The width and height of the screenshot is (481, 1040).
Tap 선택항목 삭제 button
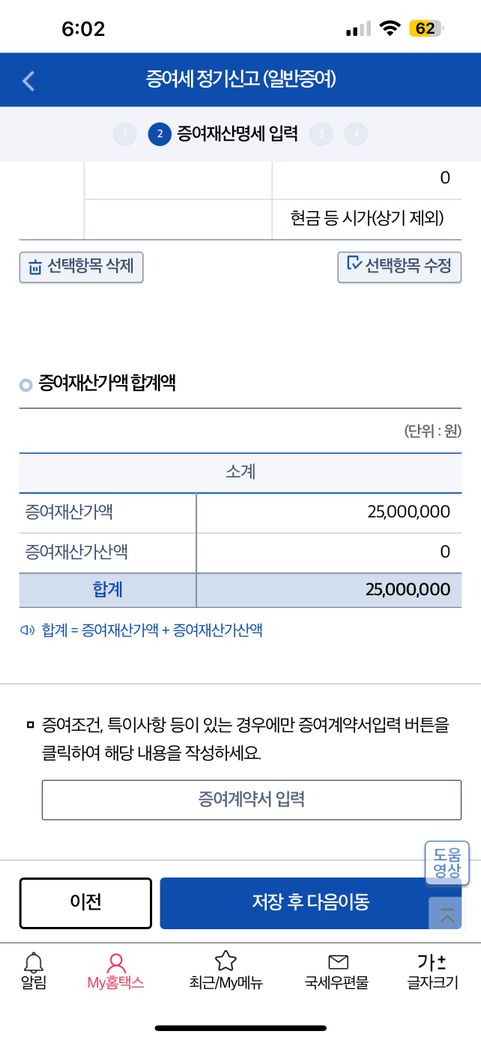(x=81, y=267)
